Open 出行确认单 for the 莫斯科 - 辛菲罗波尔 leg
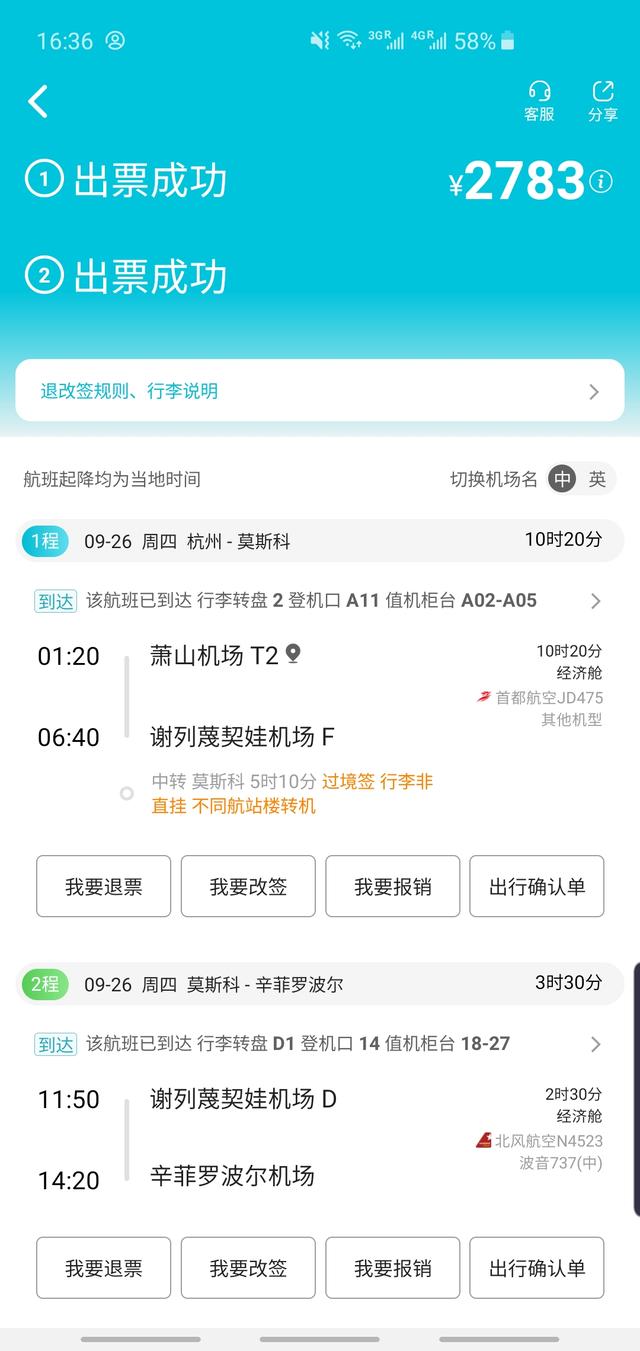 [x=537, y=1268]
